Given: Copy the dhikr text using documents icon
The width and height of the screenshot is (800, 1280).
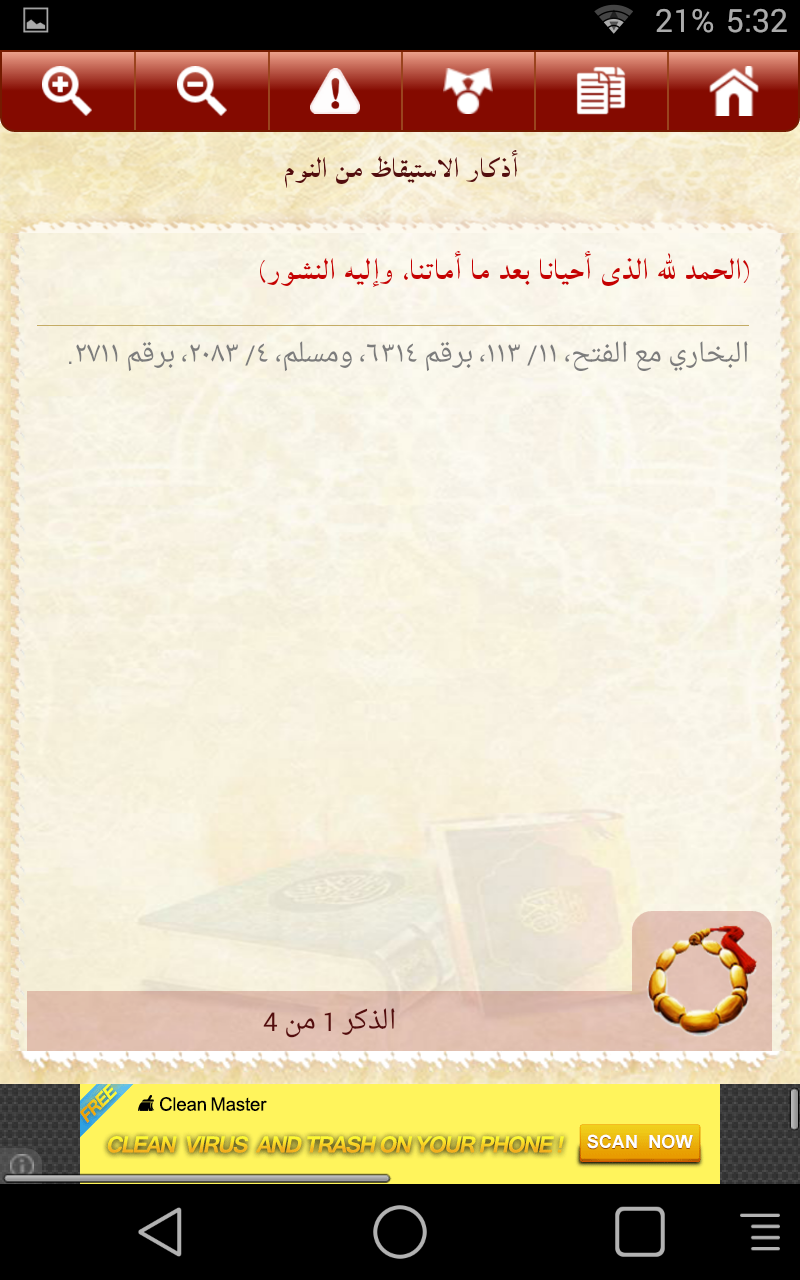Looking at the screenshot, I should 601,91.
